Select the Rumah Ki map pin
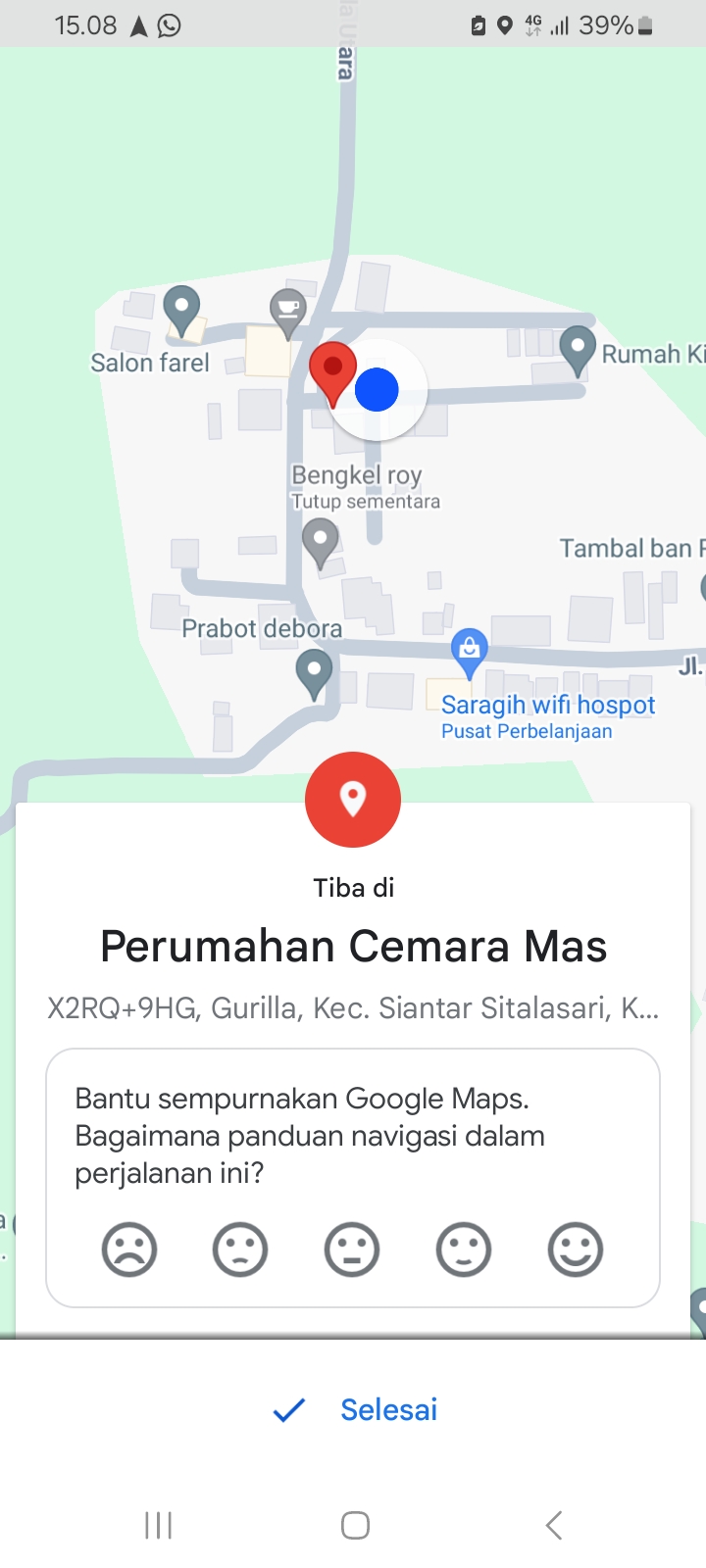Viewport: 706px width, 1568px height. click(x=578, y=348)
